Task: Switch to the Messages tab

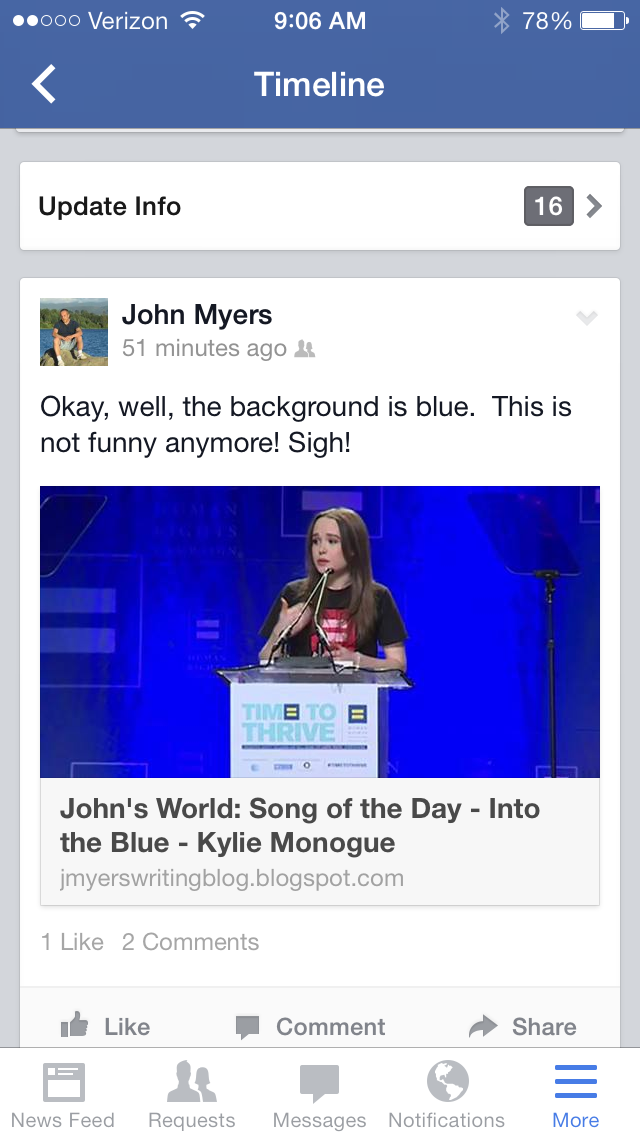Action: [319, 1095]
